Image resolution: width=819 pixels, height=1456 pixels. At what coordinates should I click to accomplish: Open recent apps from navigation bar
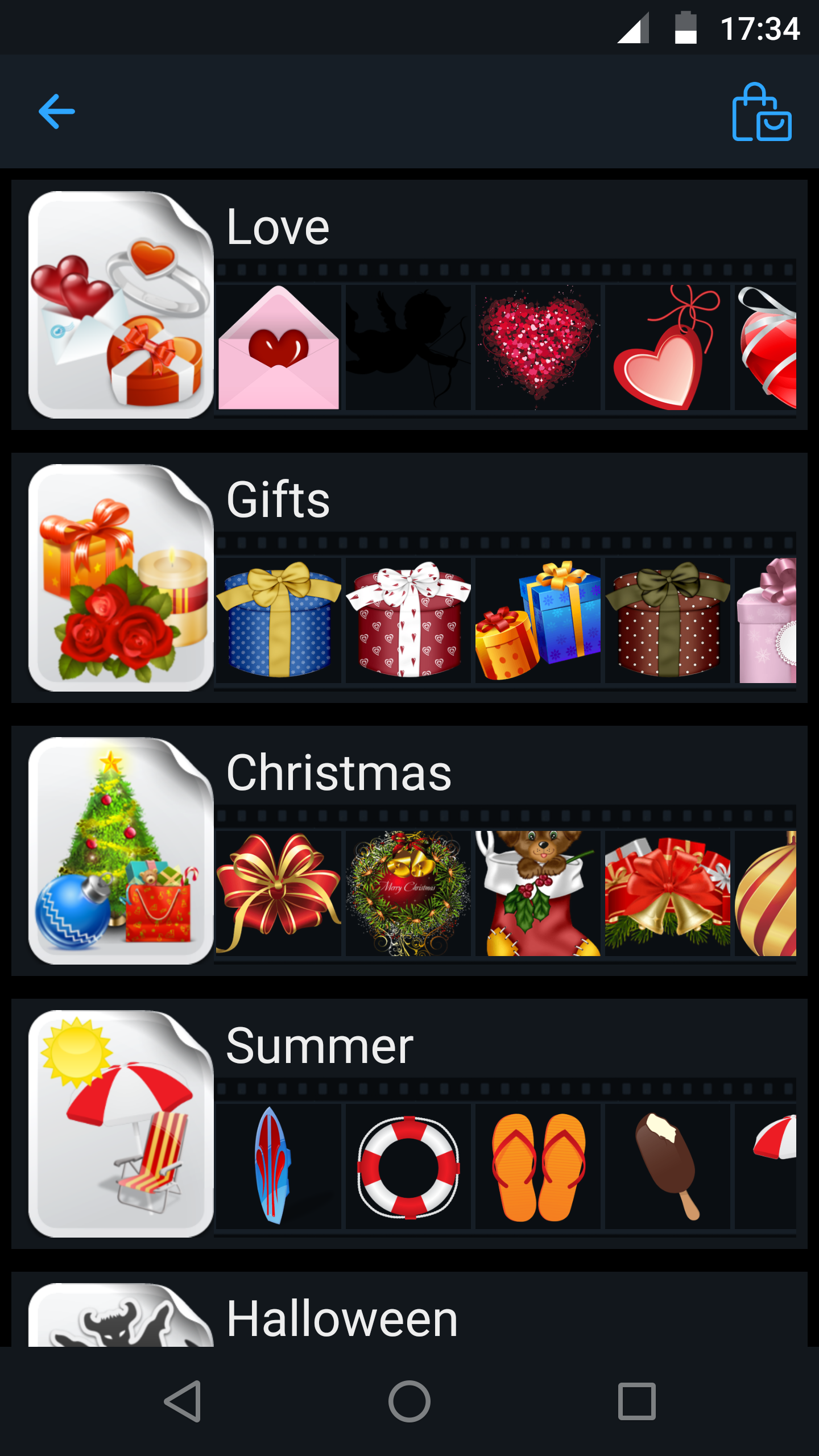637,1401
